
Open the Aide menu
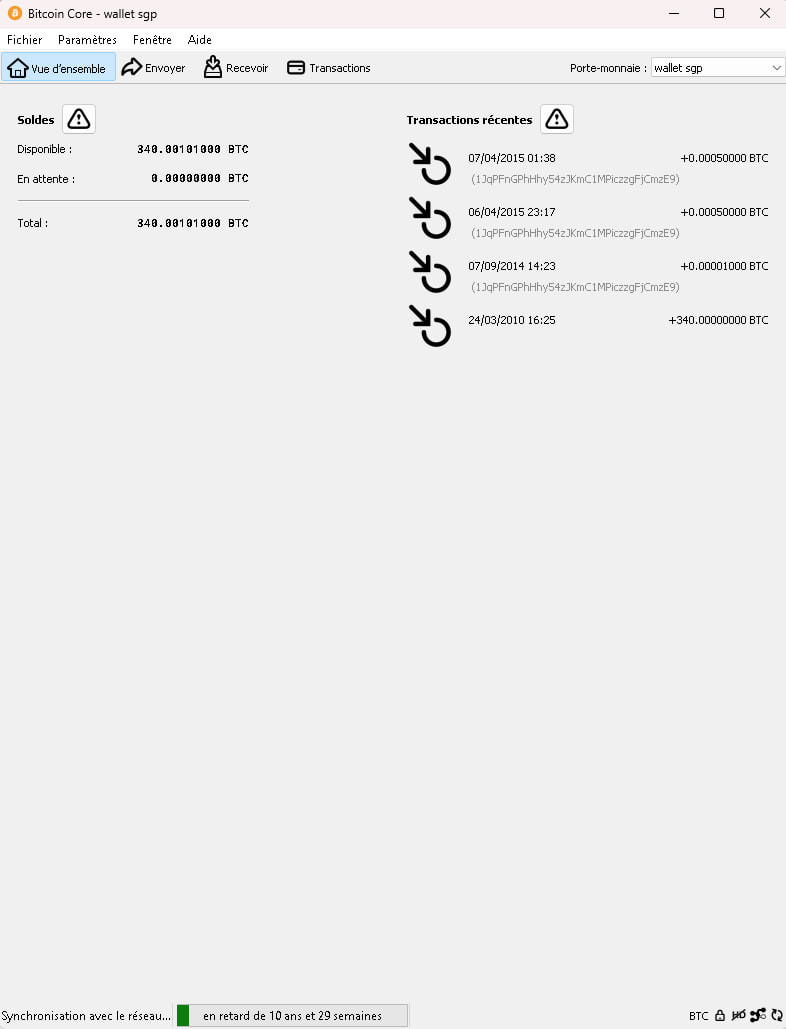(200, 40)
